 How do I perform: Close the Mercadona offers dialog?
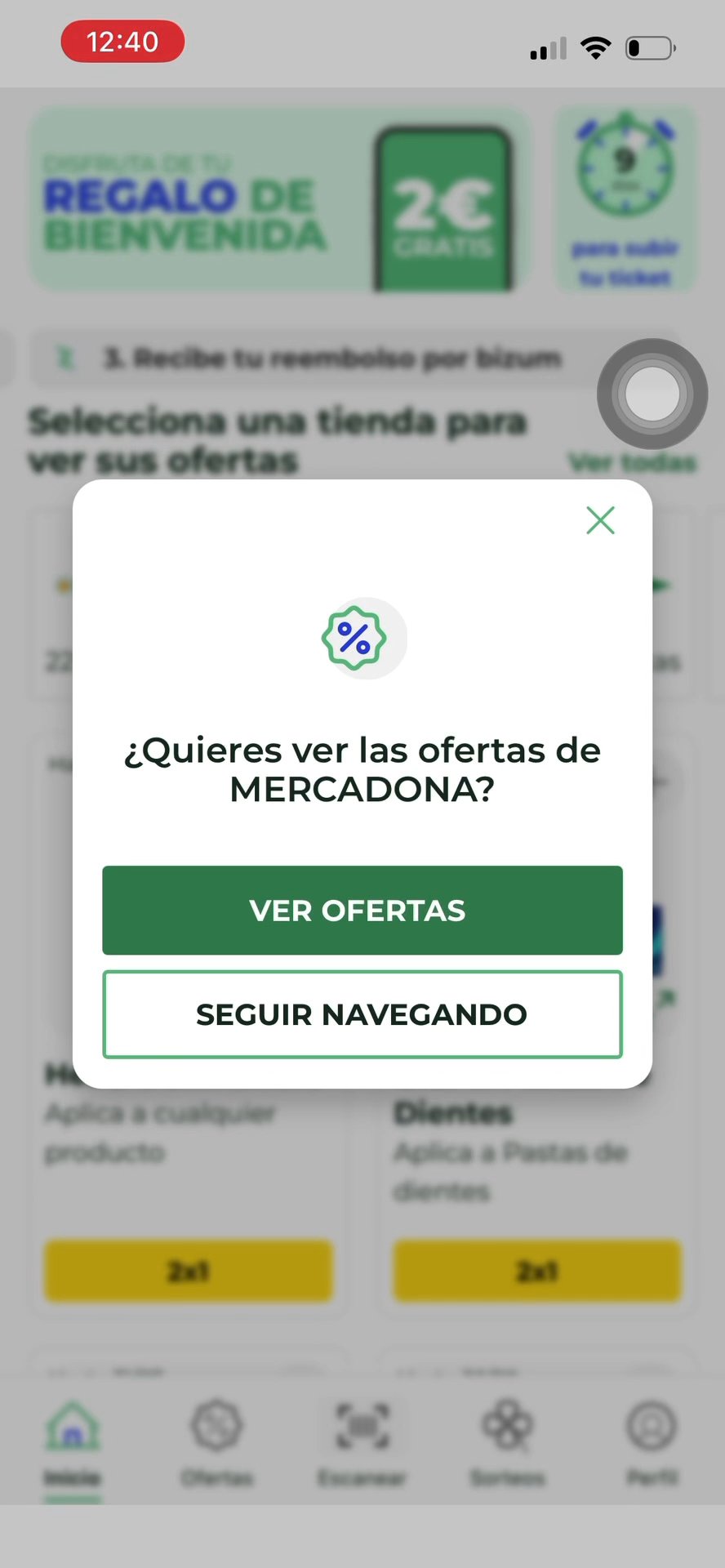pyautogui.click(x=600, y=520)
